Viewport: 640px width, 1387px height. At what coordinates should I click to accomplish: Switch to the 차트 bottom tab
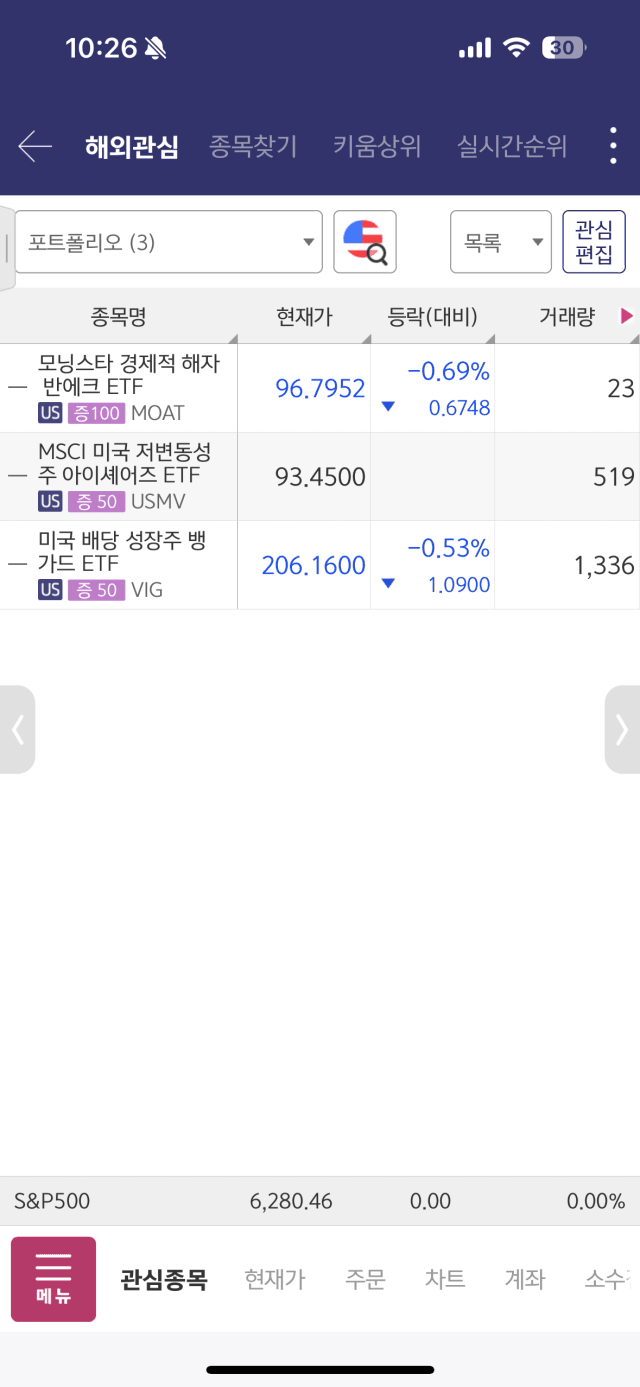pyautogui.click(x=445, y=1279)
